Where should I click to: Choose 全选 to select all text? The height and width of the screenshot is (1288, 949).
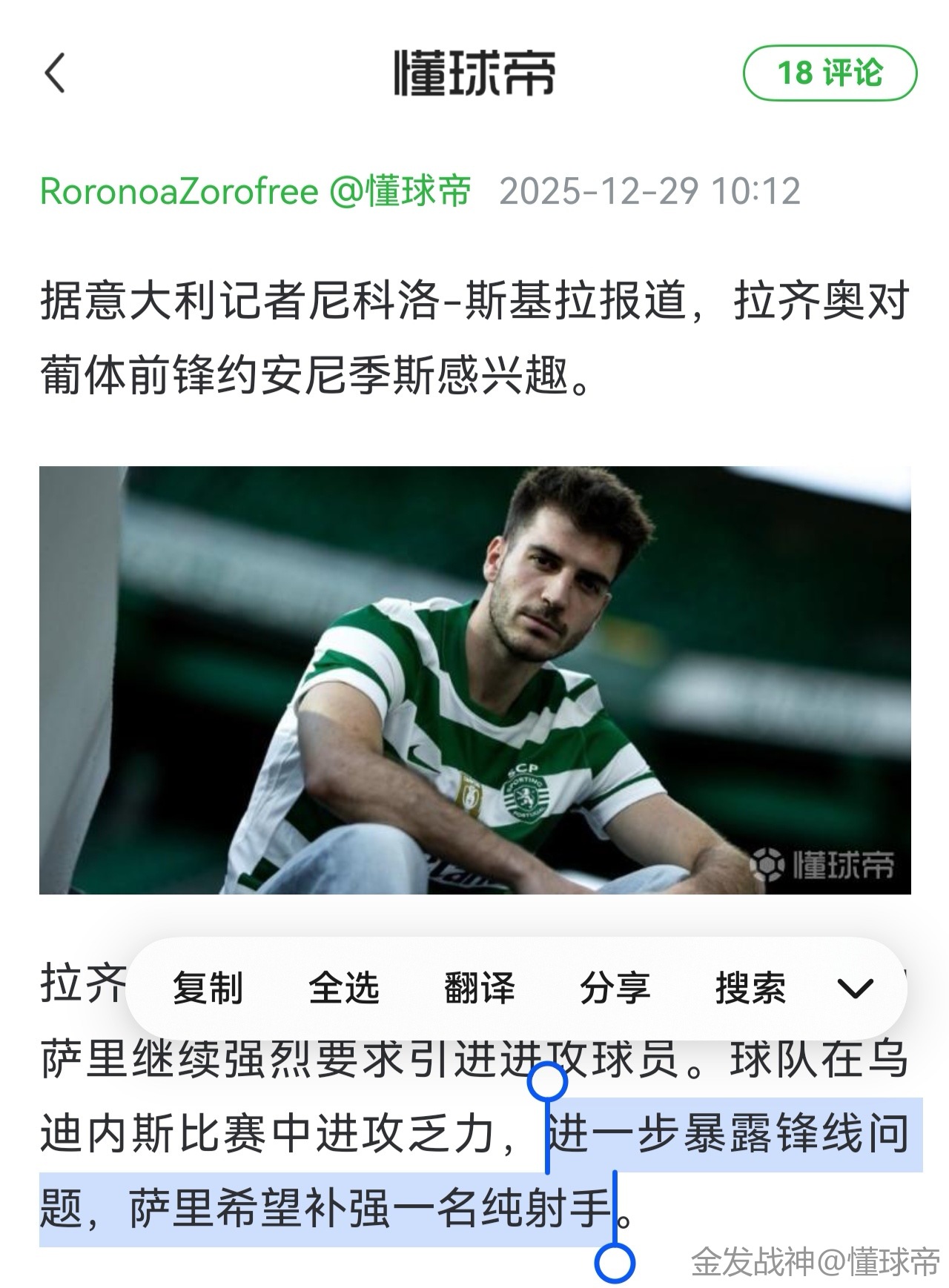(x=344, y=988)
